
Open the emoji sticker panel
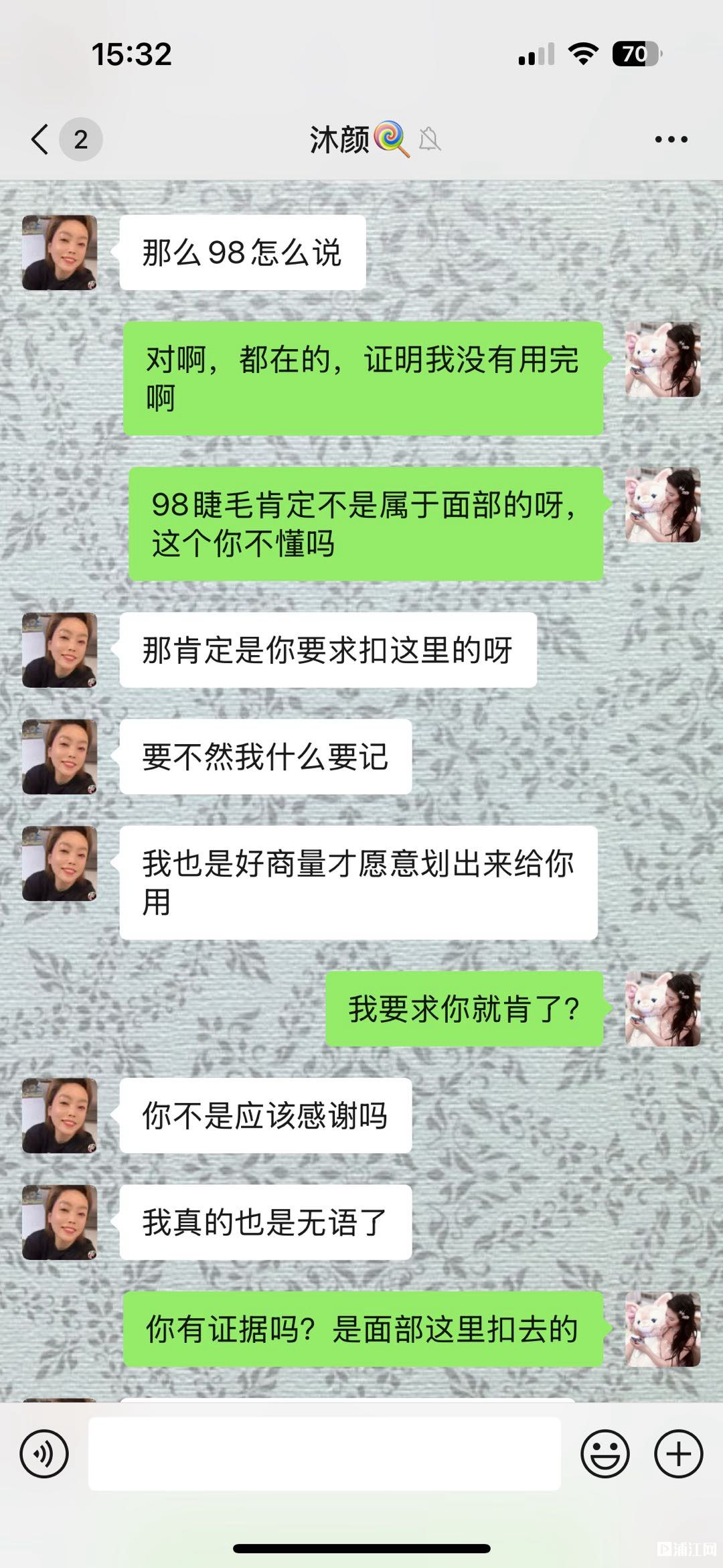[605, 1454]
